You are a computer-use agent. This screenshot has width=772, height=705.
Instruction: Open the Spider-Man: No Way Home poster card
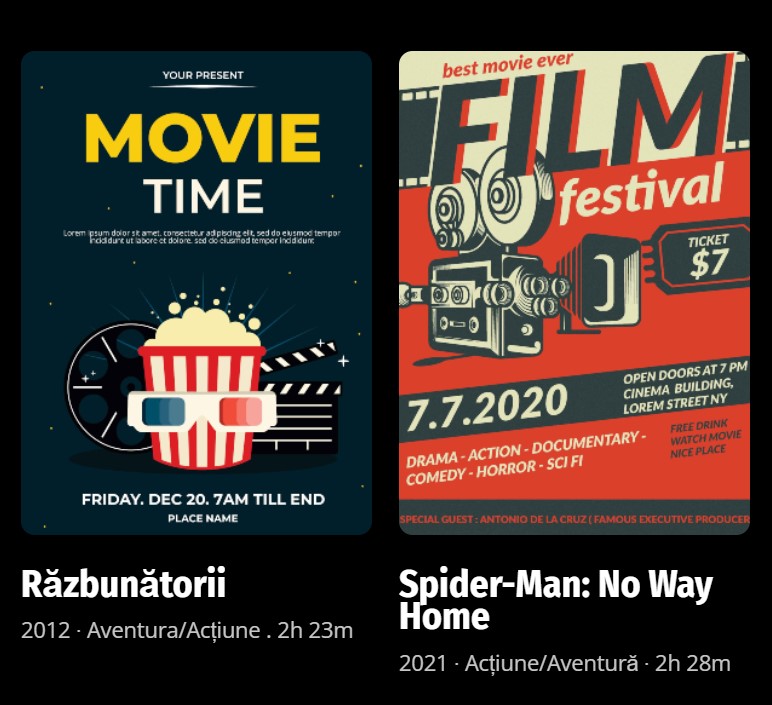[574, 293]
